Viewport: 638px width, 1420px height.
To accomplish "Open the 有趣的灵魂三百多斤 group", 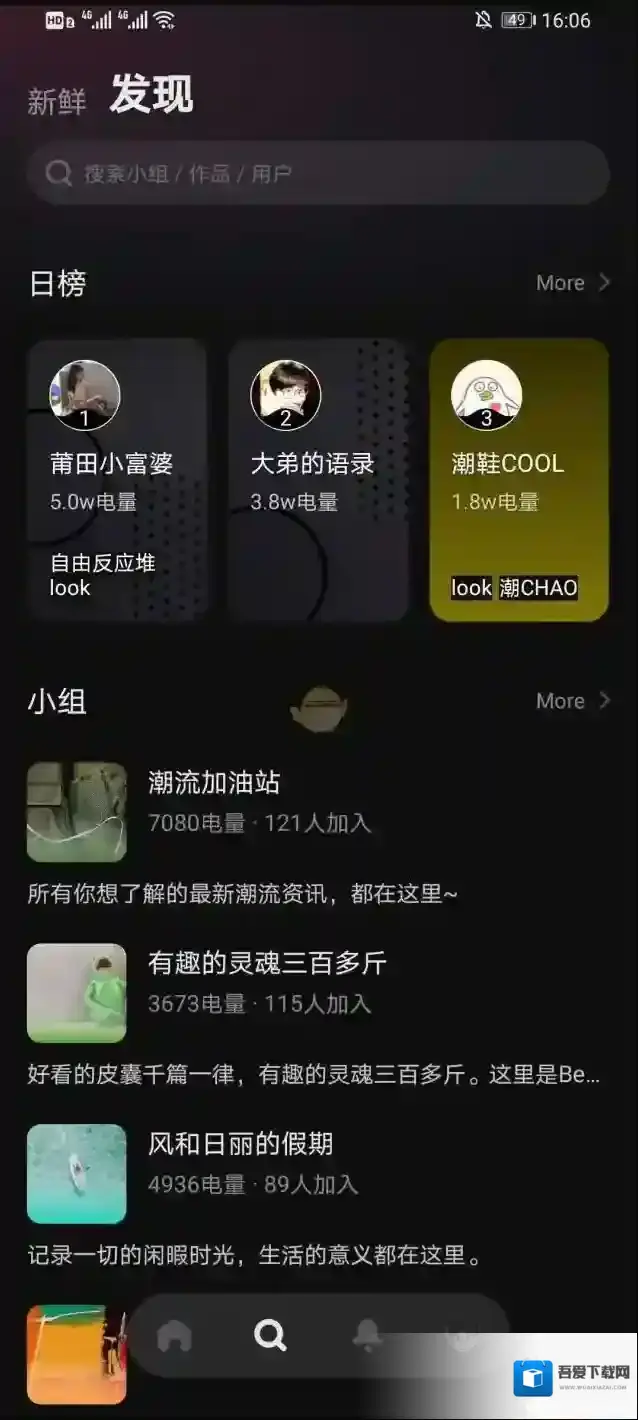I will point(266,963).
